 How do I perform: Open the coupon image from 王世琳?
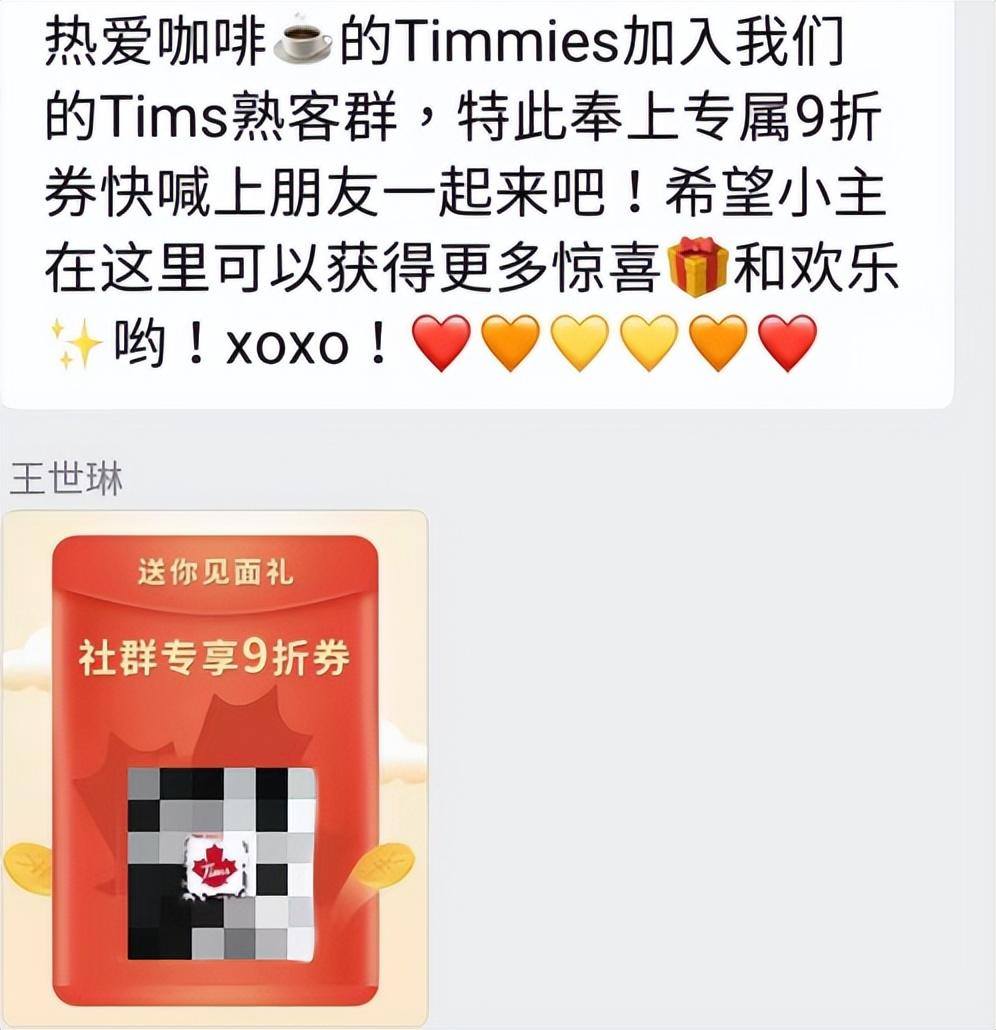[x=214, y=767]
